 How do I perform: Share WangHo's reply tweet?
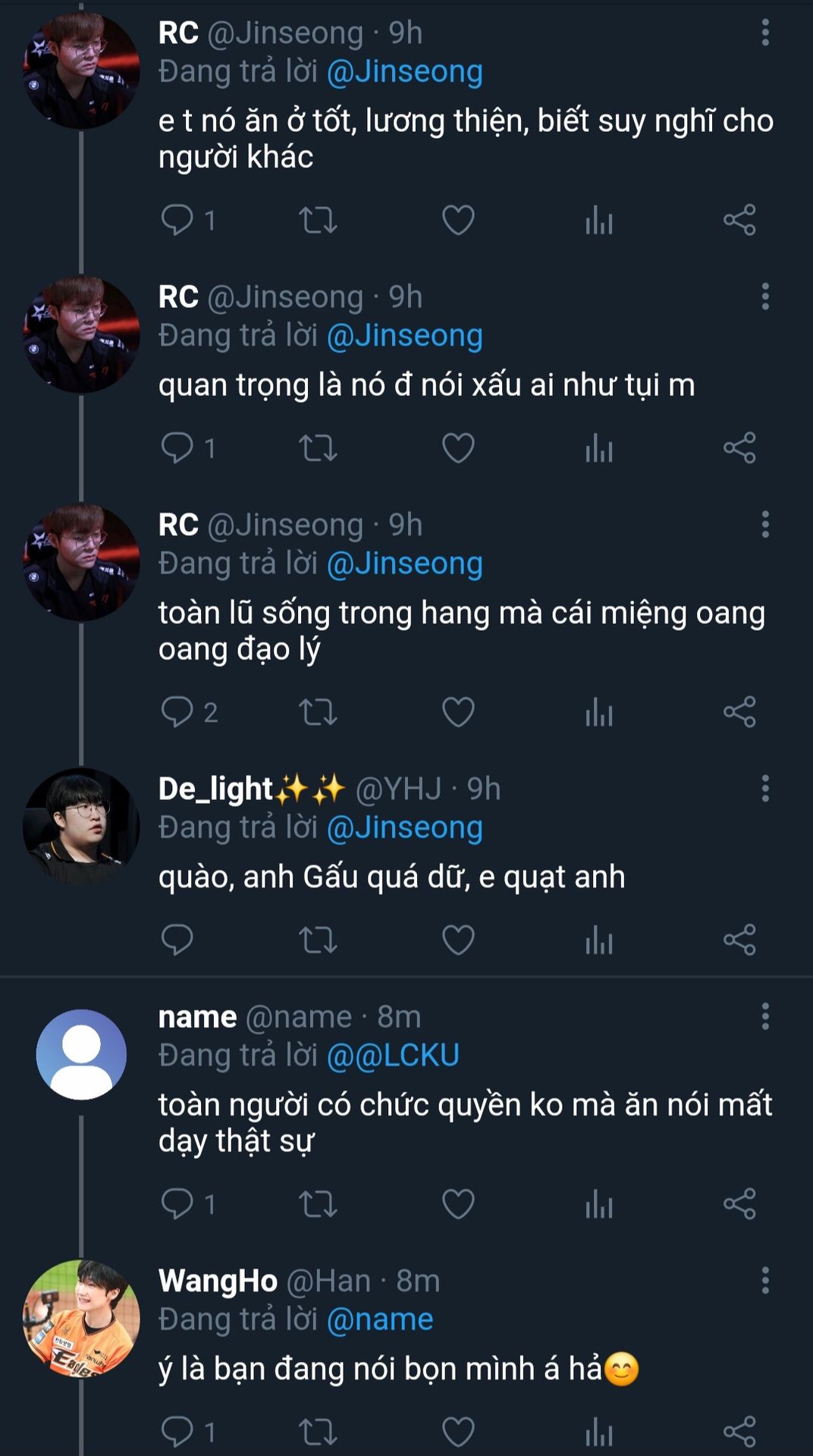739,1432
